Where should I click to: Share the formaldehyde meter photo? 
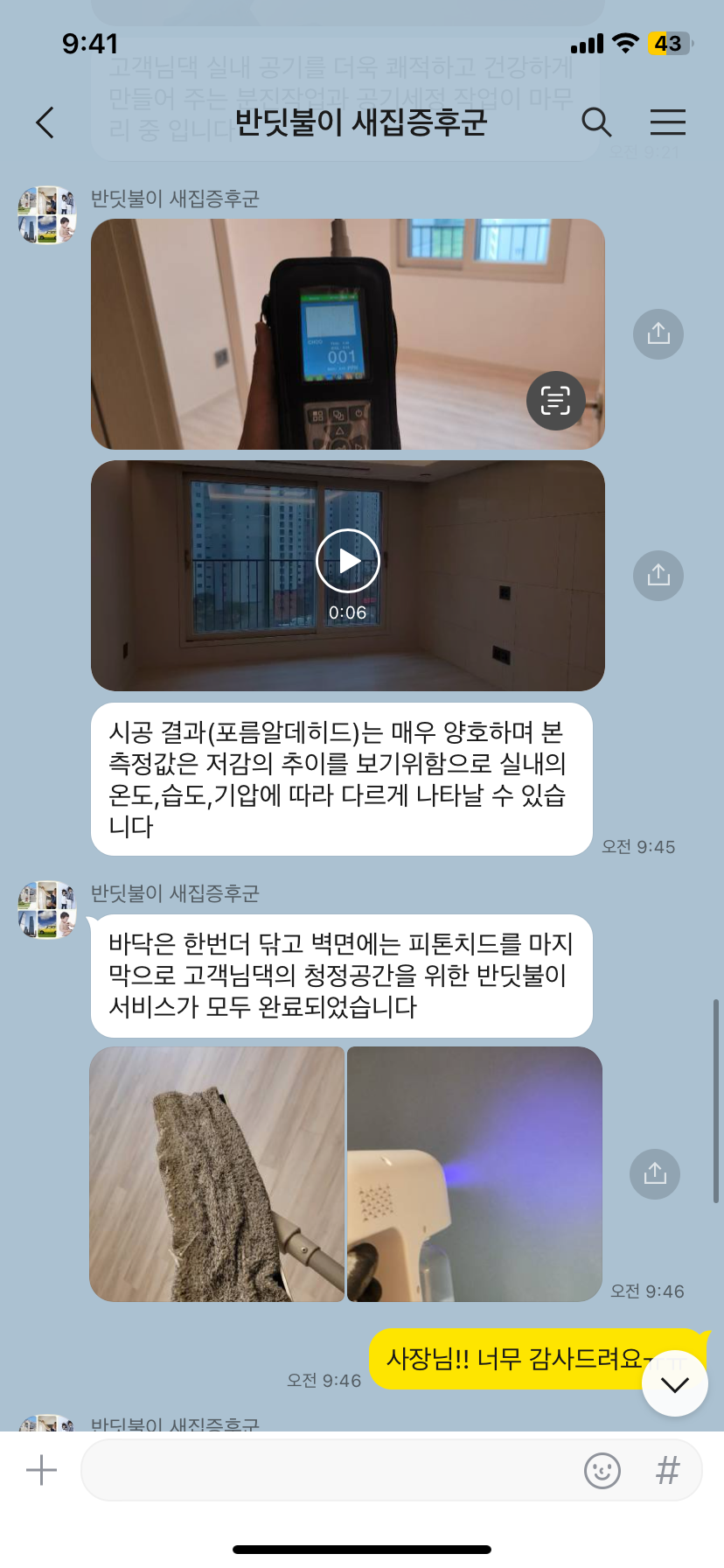pyautogui.click(x=658, y=334)
